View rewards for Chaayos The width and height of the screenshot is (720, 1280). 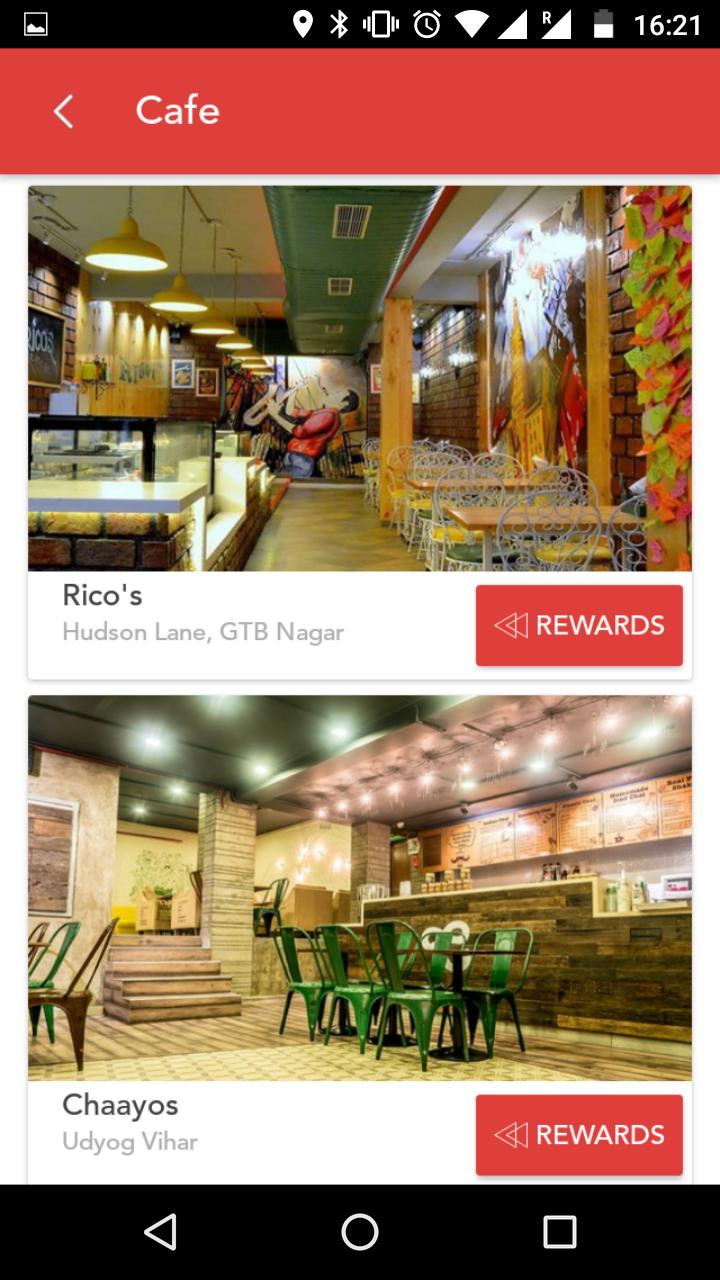coord(579,1135)
